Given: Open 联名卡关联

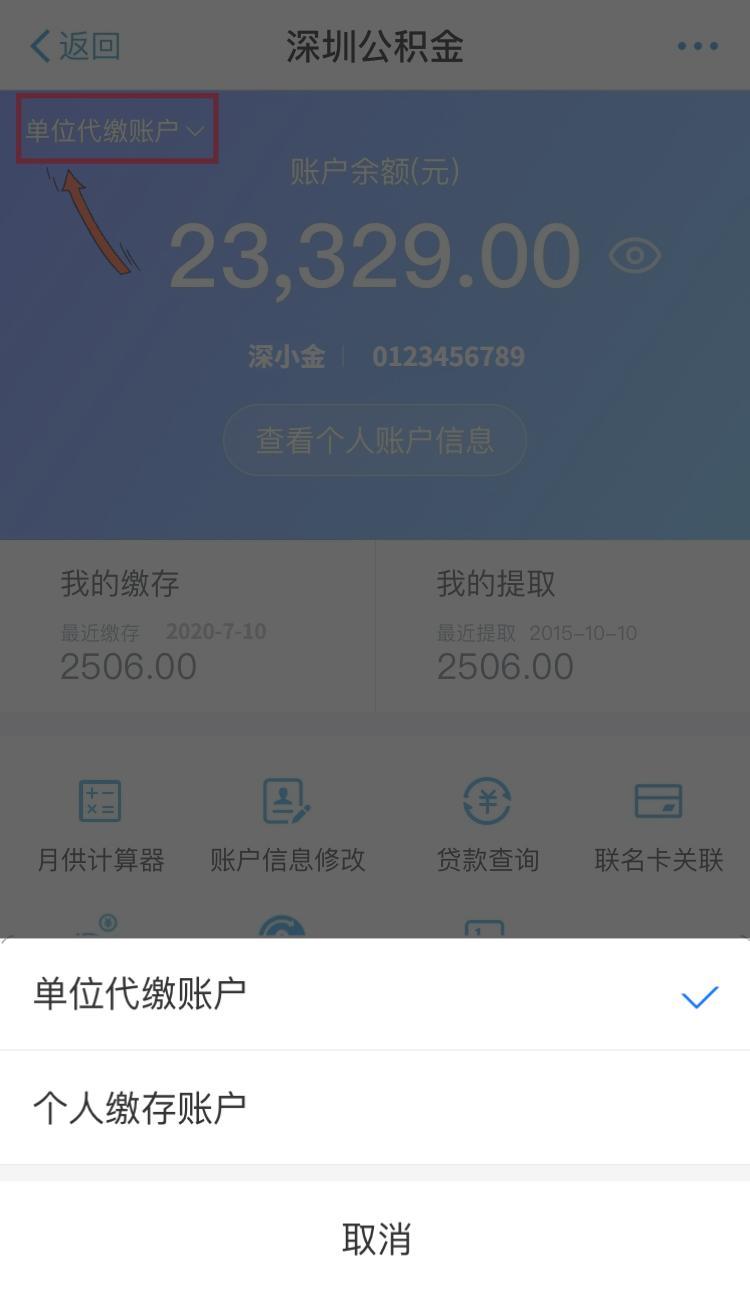Looking at the screenshot, I should (x=658, y=825).
